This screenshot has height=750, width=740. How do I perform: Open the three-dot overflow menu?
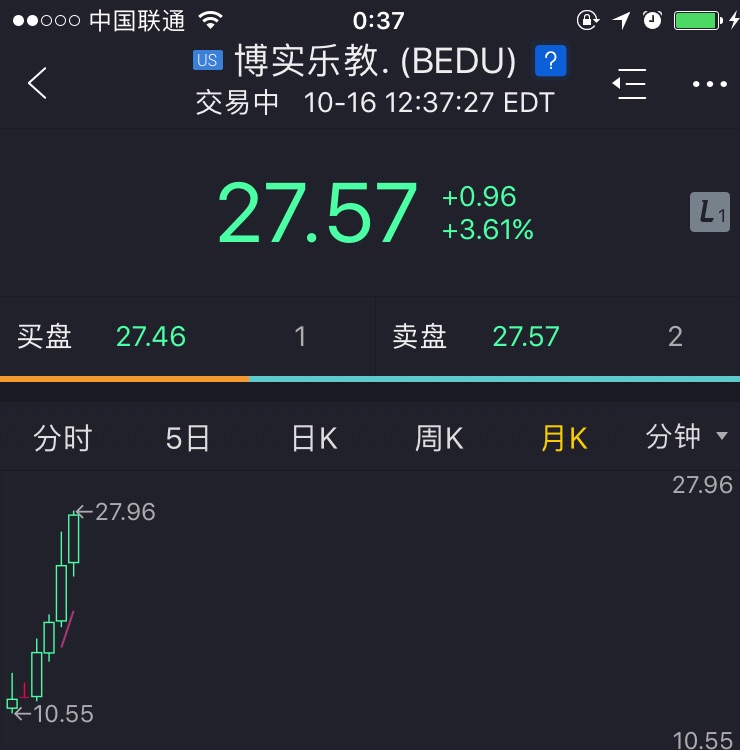pos(710,84)
